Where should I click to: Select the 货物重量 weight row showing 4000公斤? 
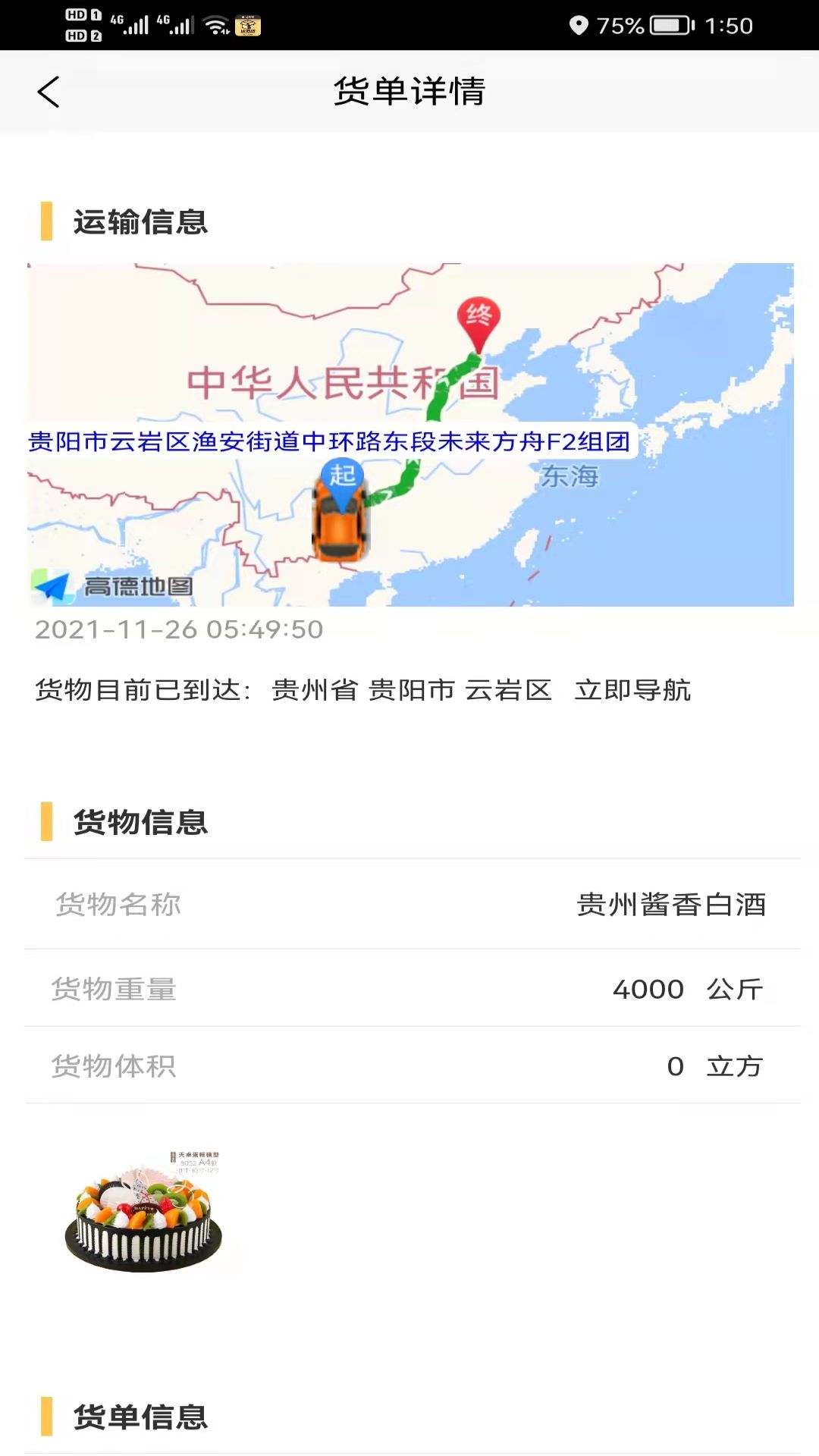[409, 989]
